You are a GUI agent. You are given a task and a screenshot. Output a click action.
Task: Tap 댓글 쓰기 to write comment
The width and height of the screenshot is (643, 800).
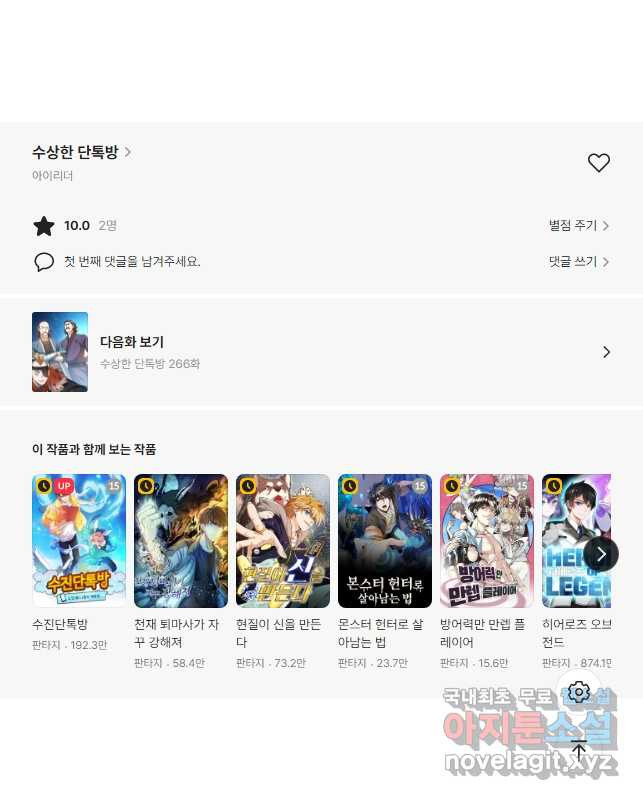coord(579,261)
